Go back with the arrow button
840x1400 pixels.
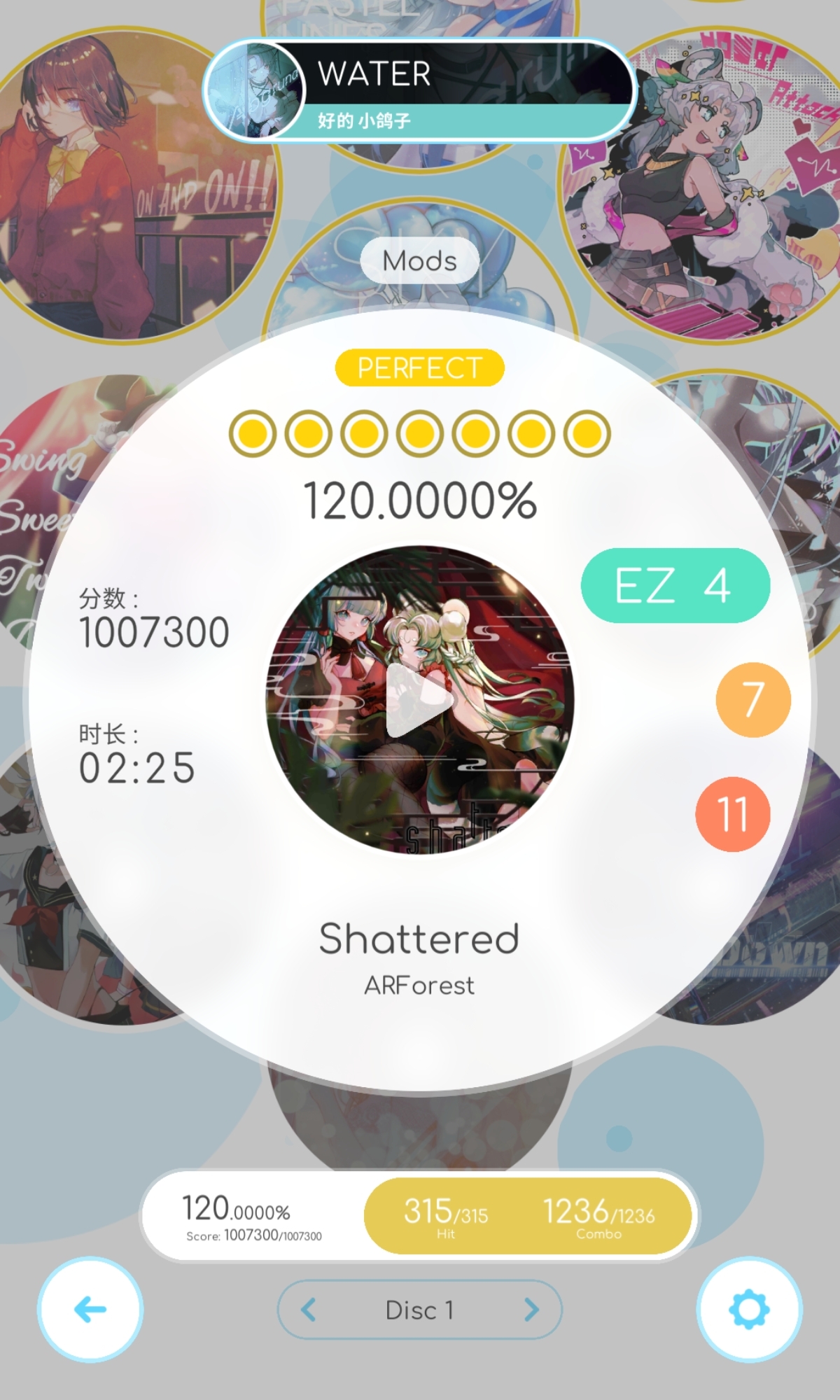pos(90,1309)
